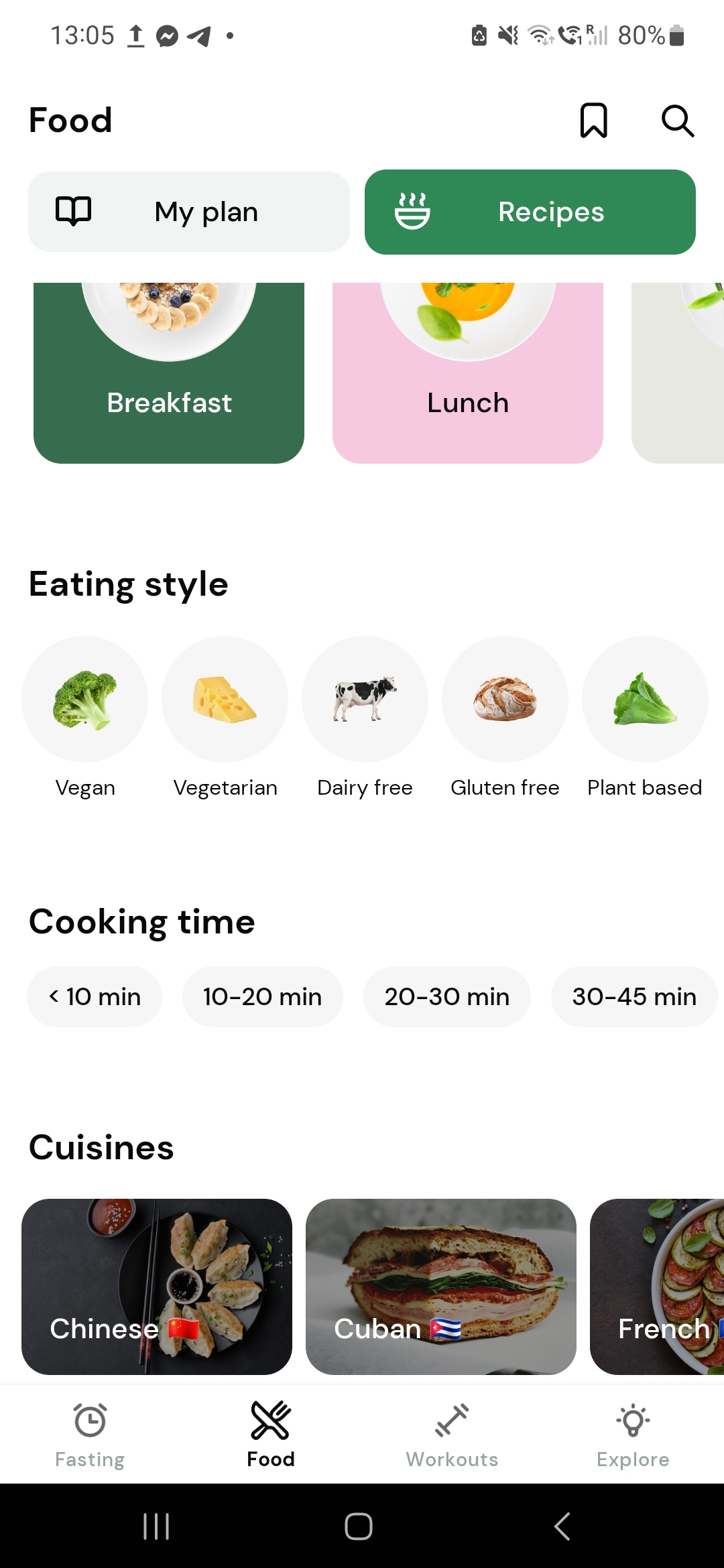724x1568 pixels.
Task: Open the bookmark/saved recipes icon
Action: [x=594, y=121]
